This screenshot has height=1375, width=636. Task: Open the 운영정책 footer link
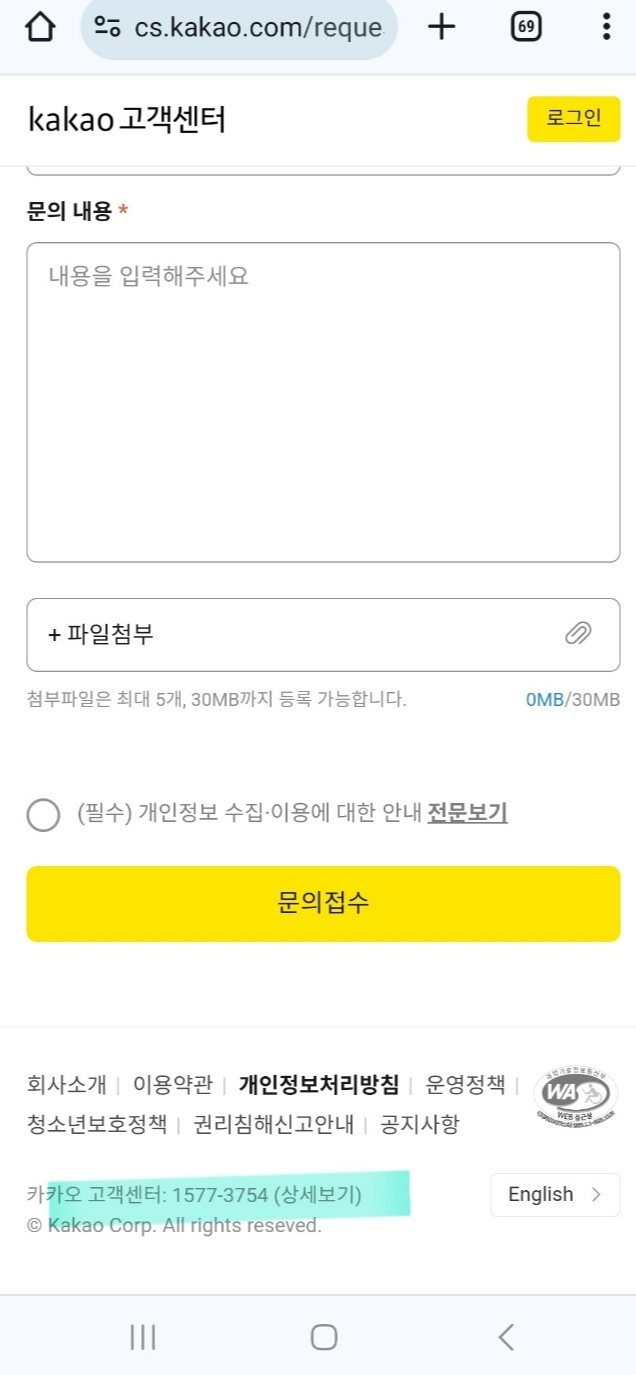pyautogui.click(x=465, y=1084)
